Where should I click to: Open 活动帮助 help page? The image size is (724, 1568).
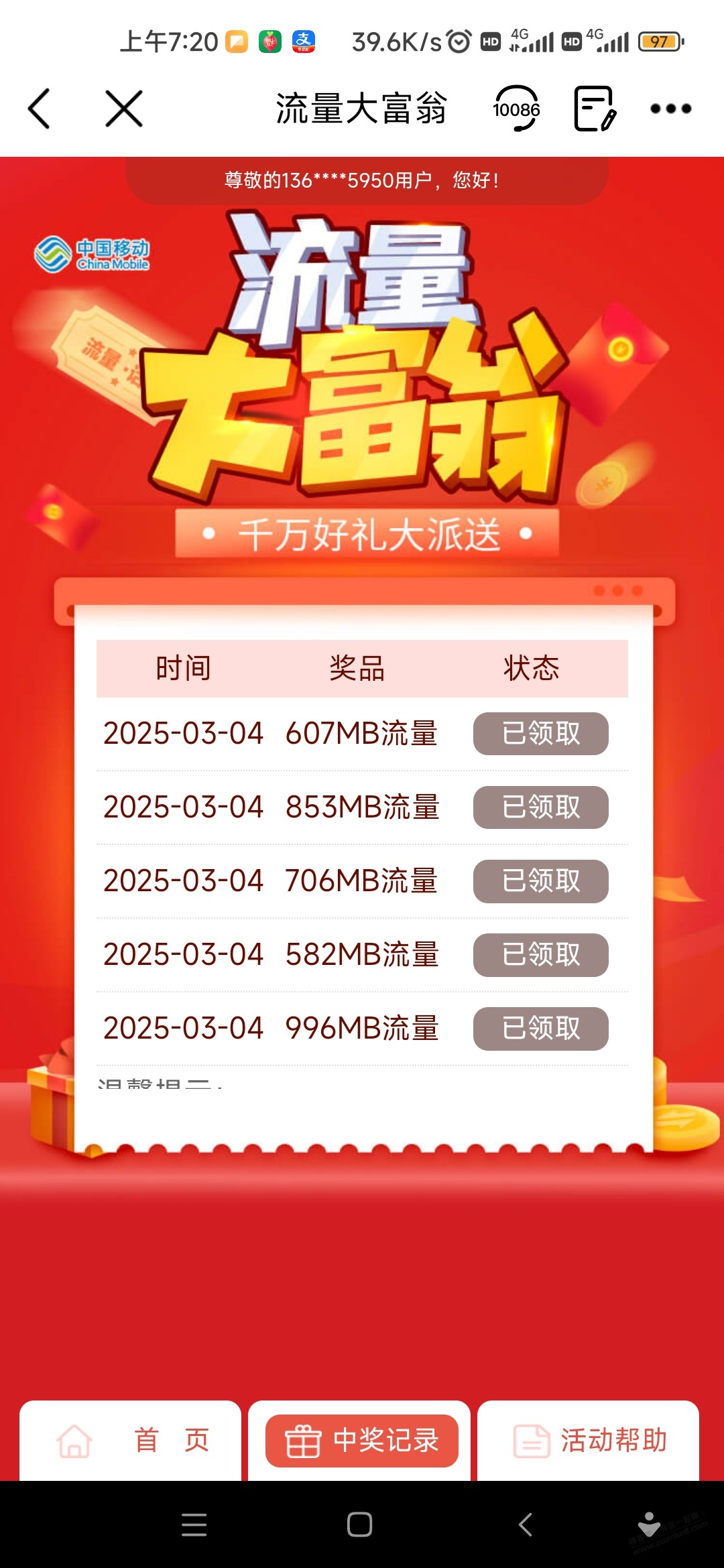[589, 1441]
